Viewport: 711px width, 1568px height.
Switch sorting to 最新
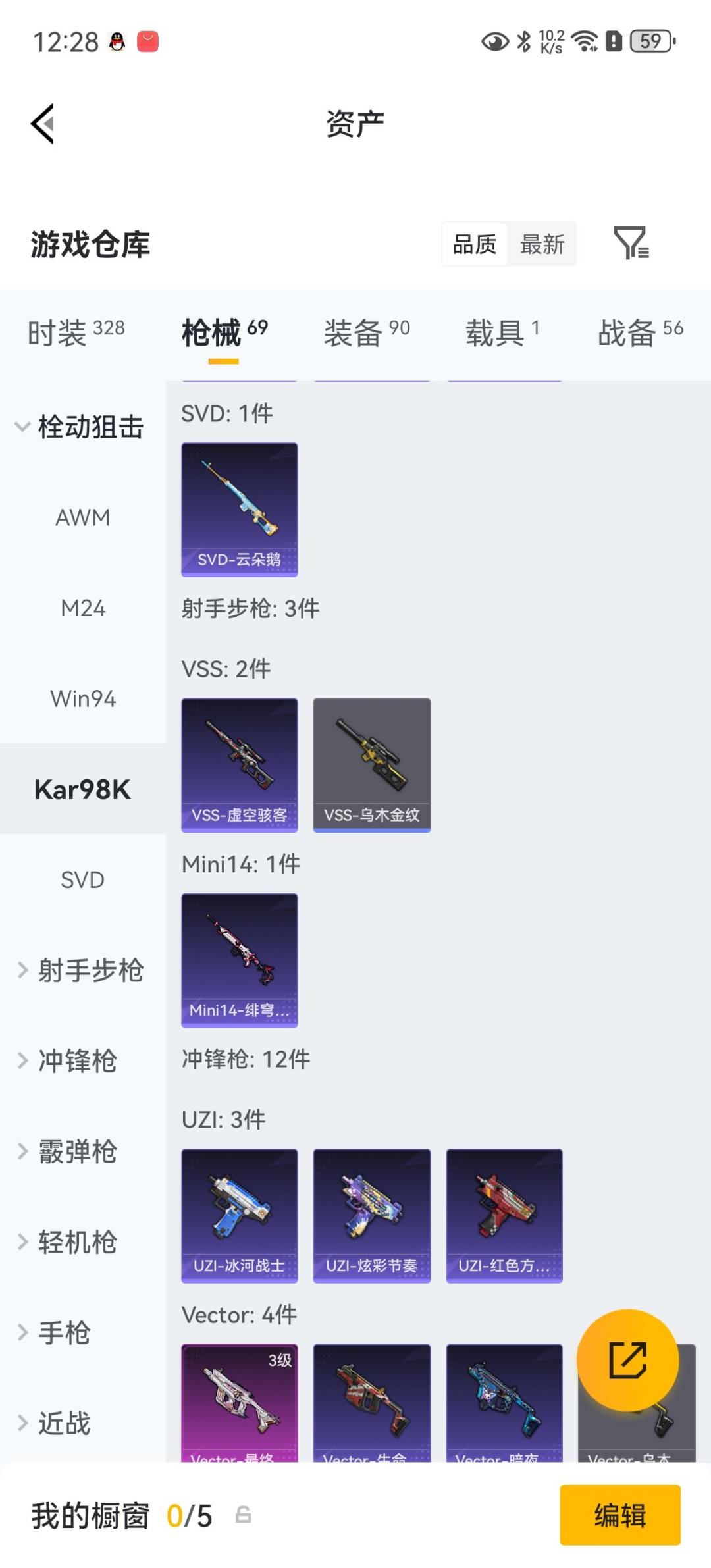pos(541,244)
